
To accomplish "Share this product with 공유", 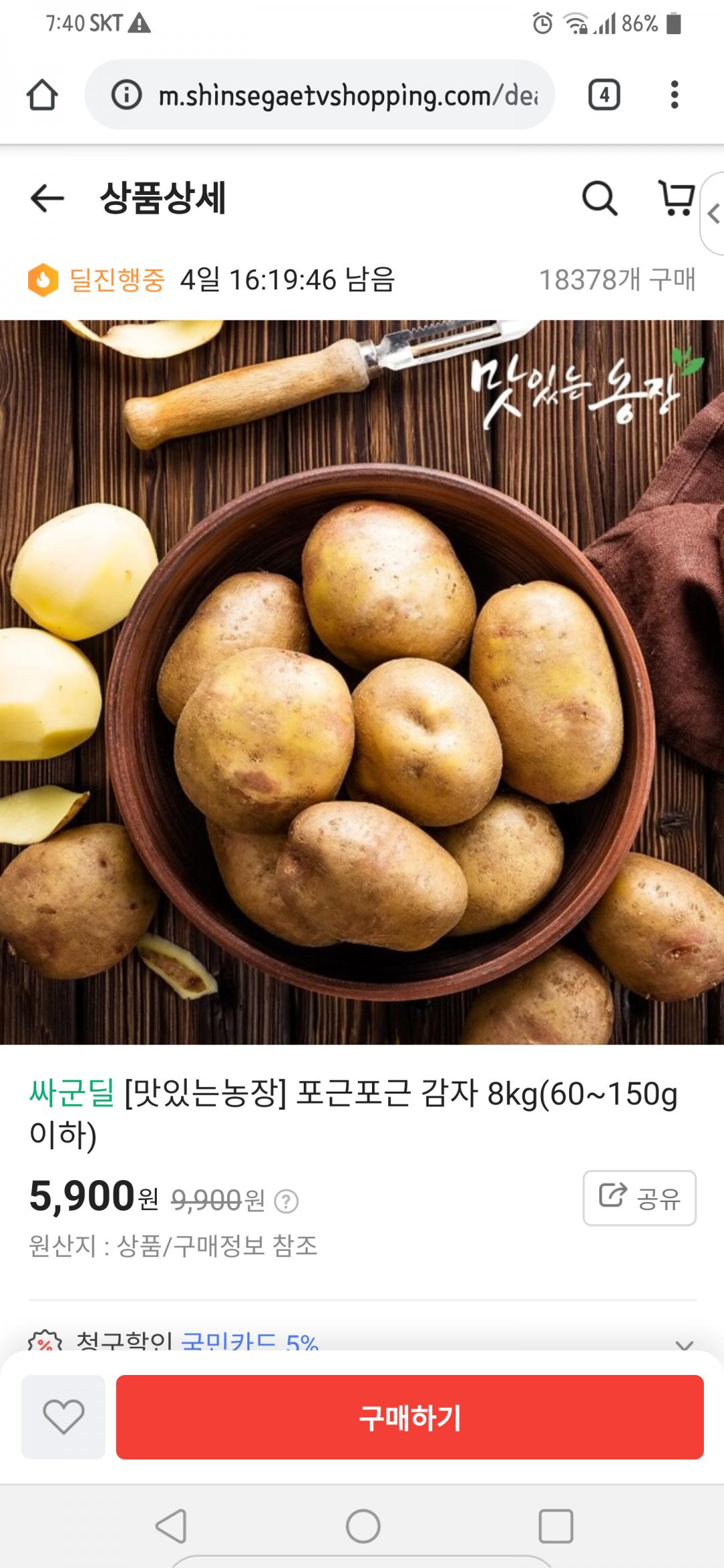I will pyautogui.click(x=639, y=1197).
